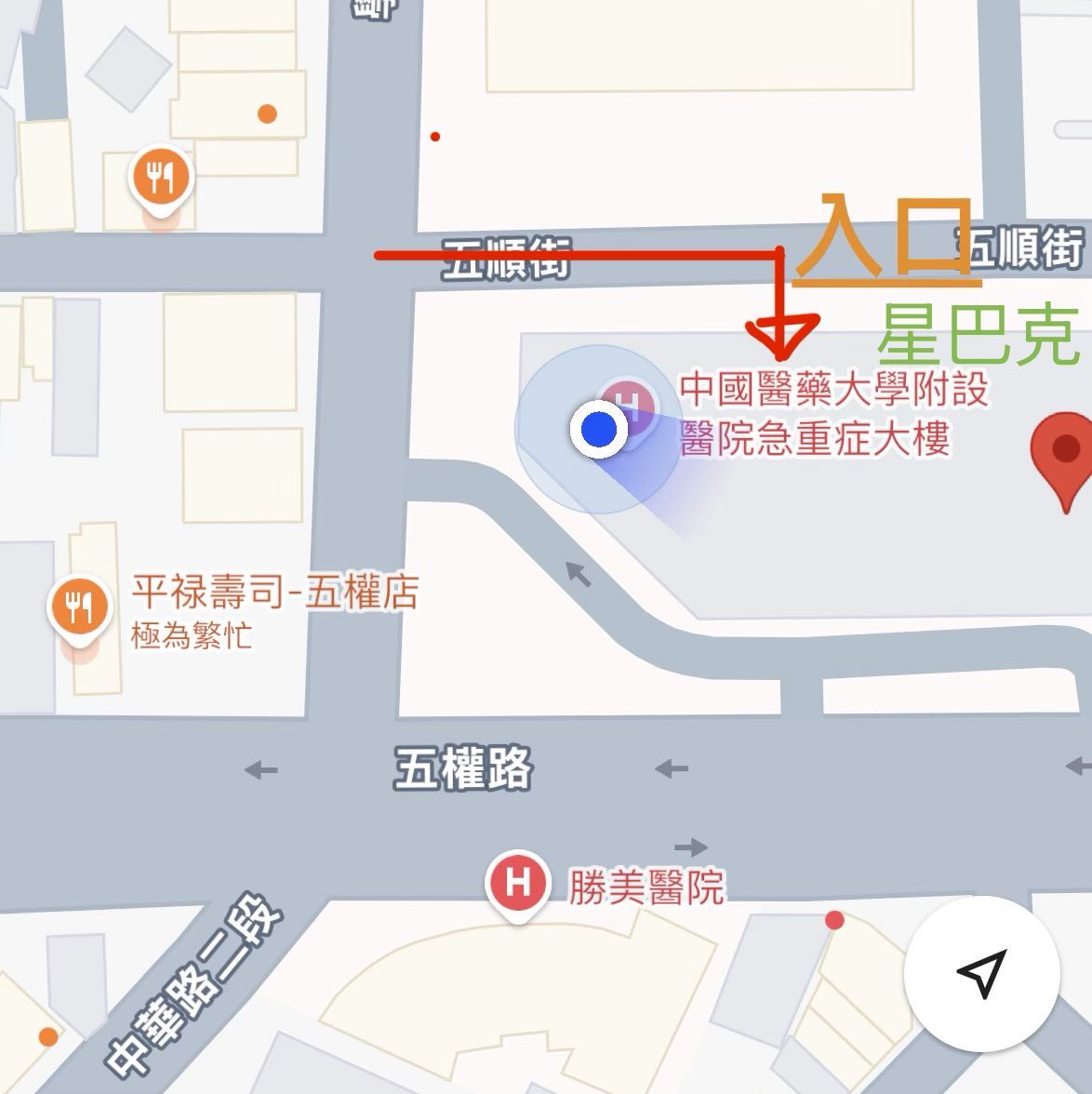This screenshot has width=1092, height=1094.
Task: Tap the red arrow pointing at the hospital entrance
Action: click(x=779, y=330)
